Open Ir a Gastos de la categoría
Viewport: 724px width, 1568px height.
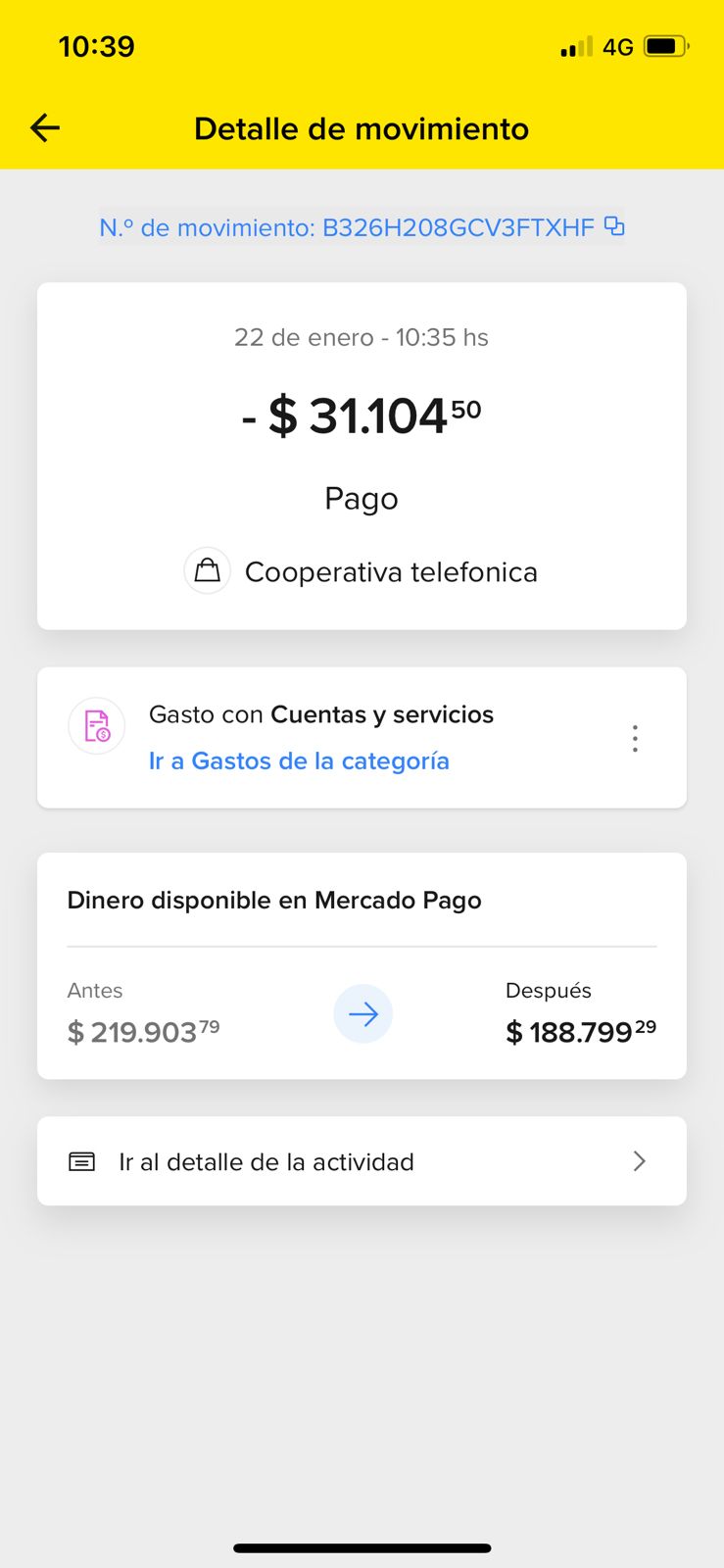pyautogui.click(x=299, y=760)
